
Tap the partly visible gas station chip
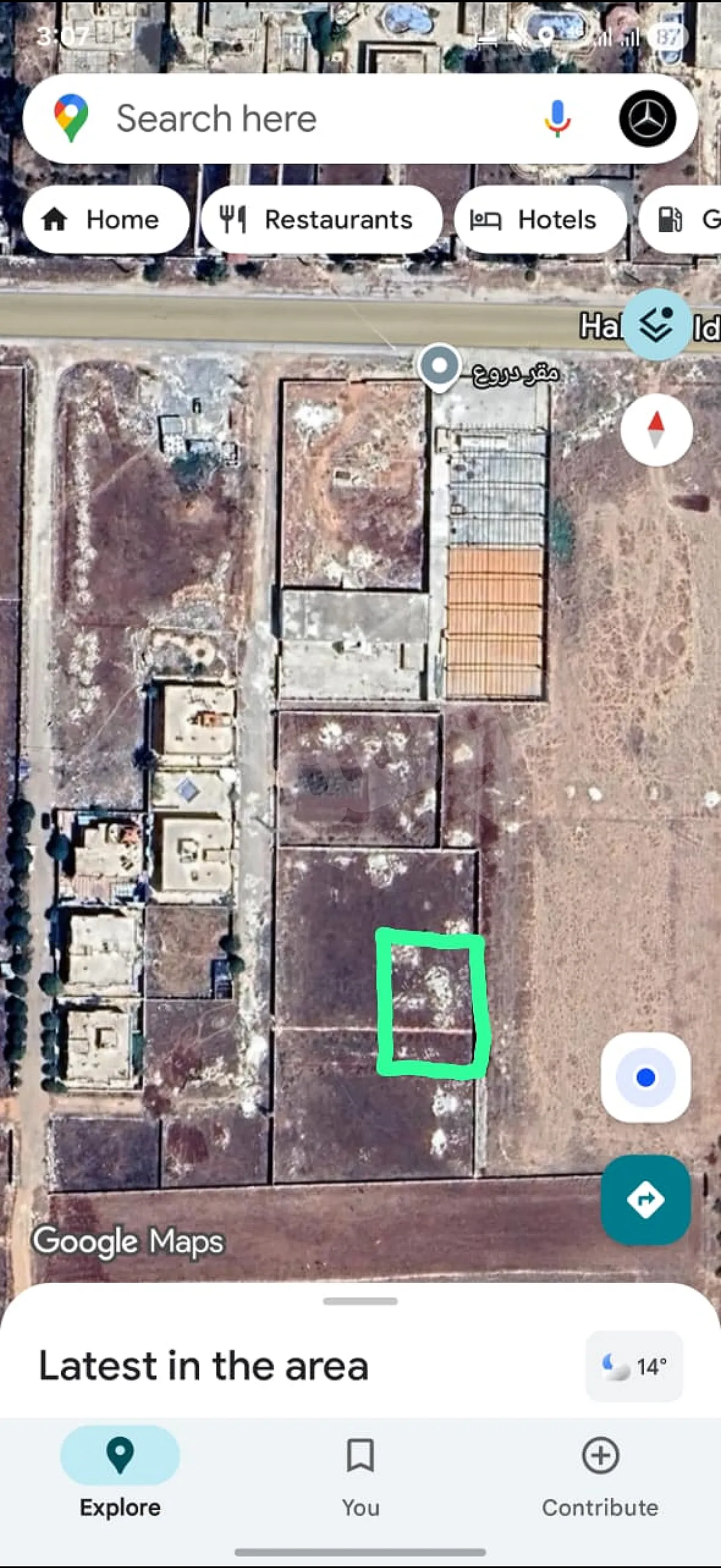[x=685, y=219]
